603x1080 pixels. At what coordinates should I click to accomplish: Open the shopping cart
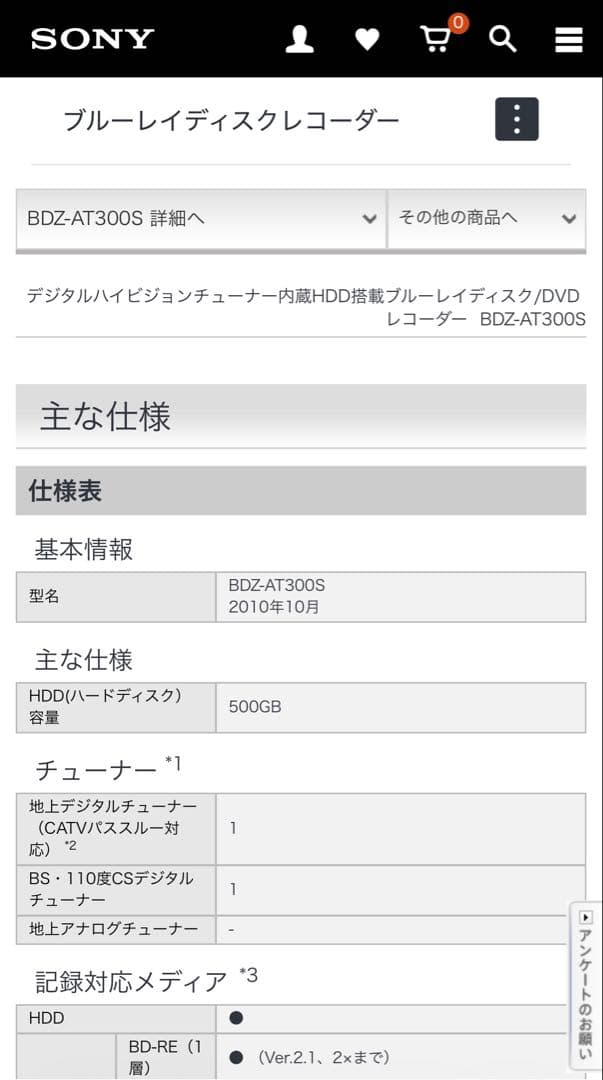pos(436,39)
